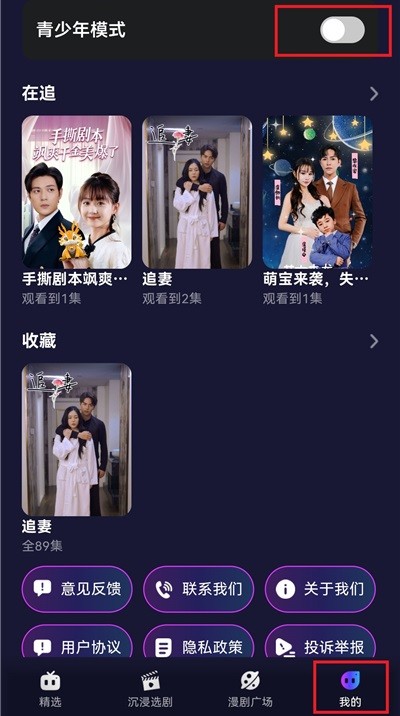
Task: Expand the 收藏 section arrow
Action: click(x=374, y=341)
